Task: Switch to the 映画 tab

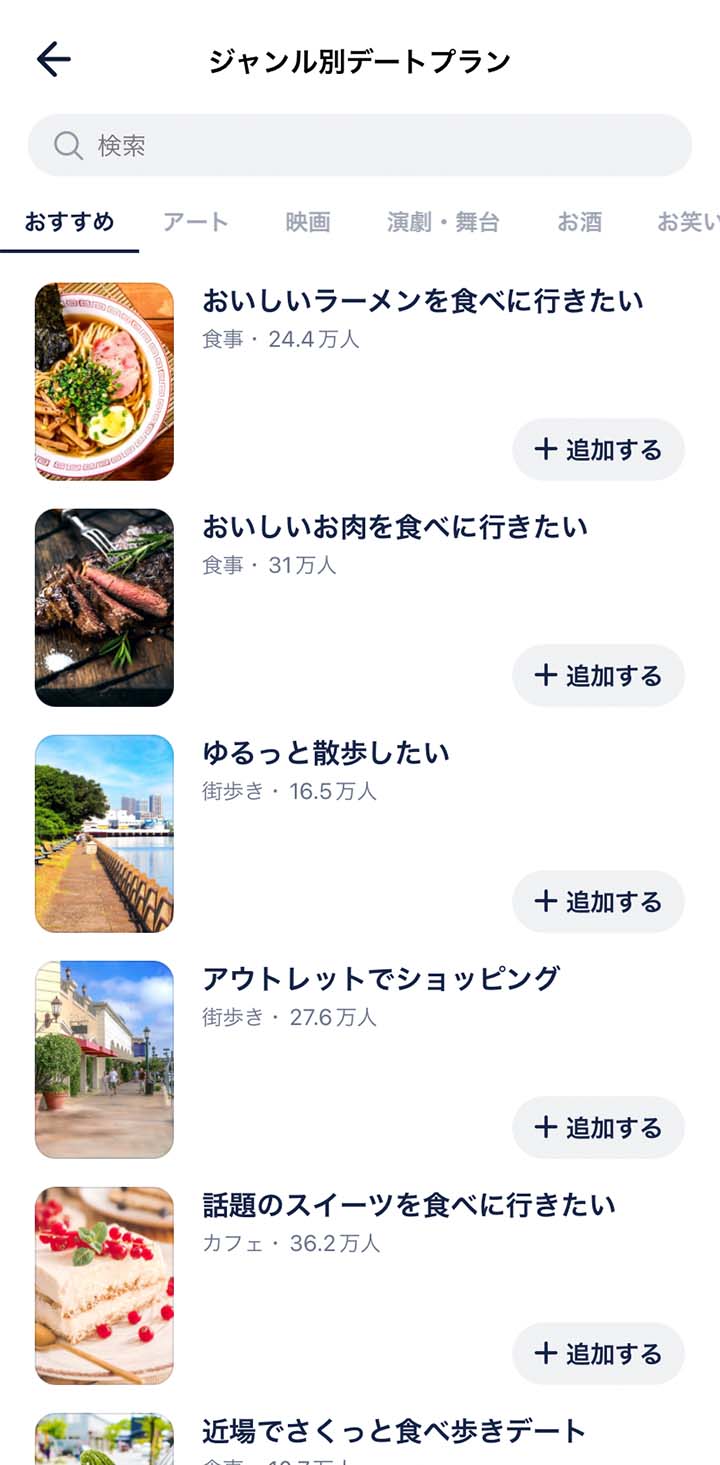Action: (x=308, y=222)
